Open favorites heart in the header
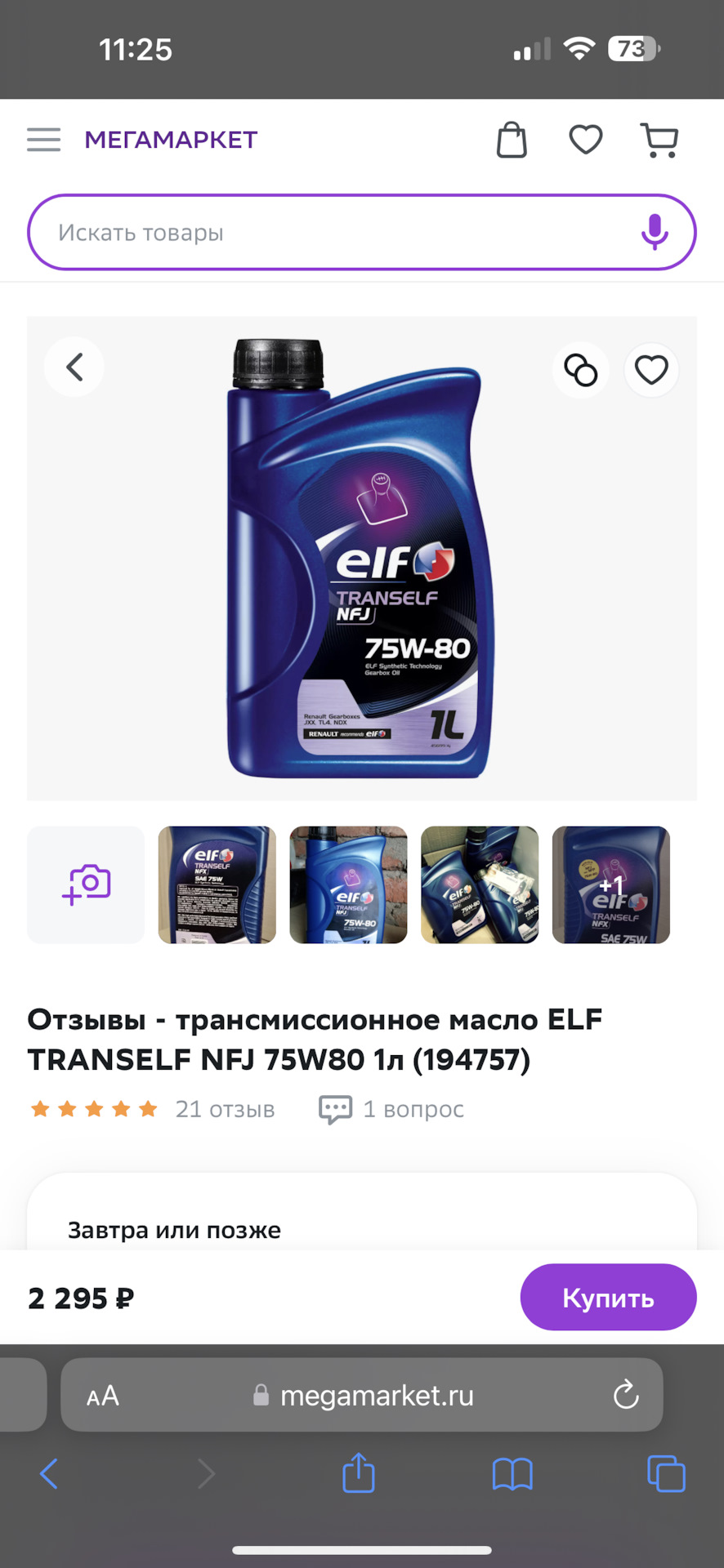The image size is (724, 1568). coord(586,140)
